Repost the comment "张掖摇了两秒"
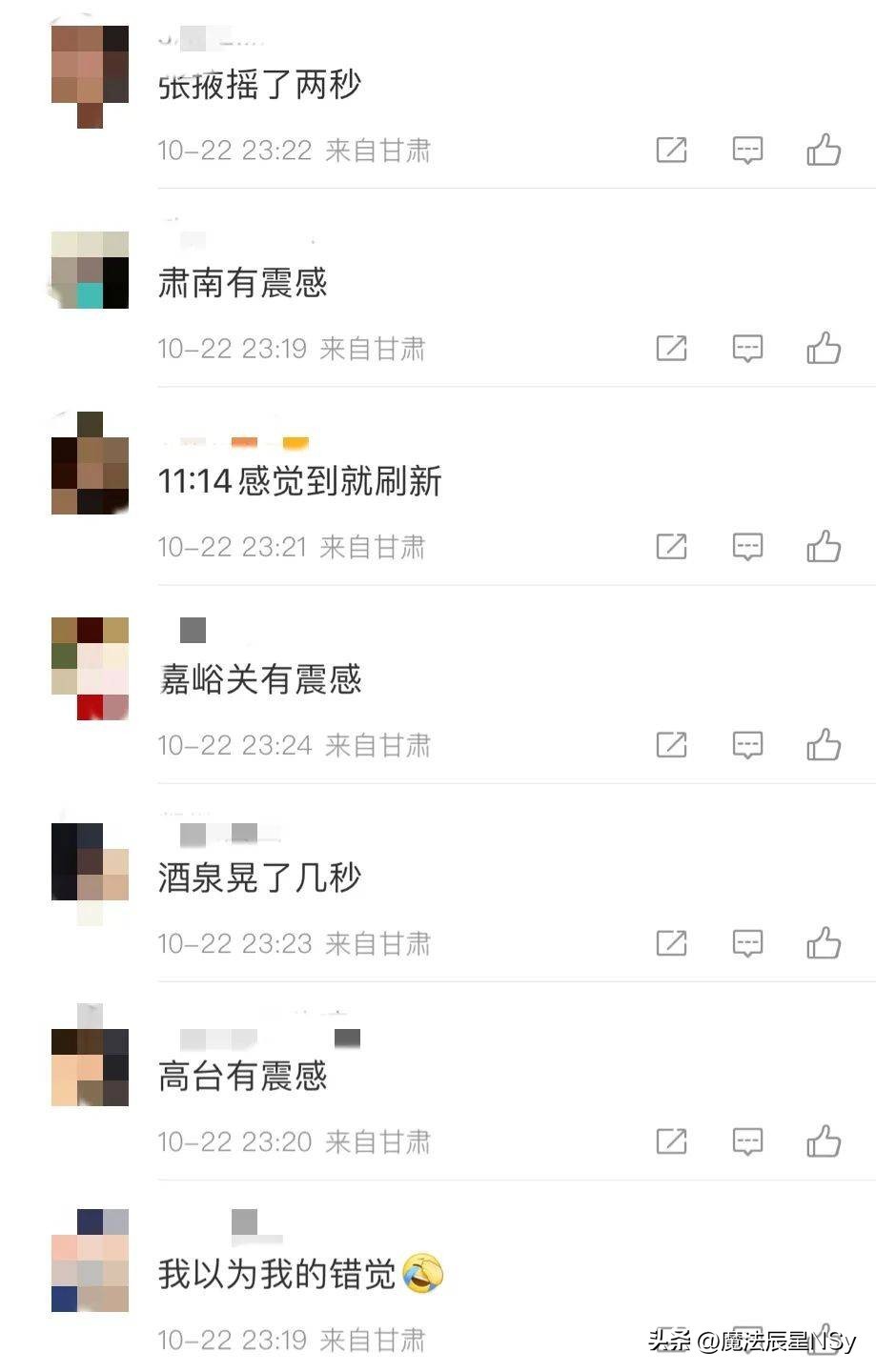Screen dimensions: 876x1372 671,150
